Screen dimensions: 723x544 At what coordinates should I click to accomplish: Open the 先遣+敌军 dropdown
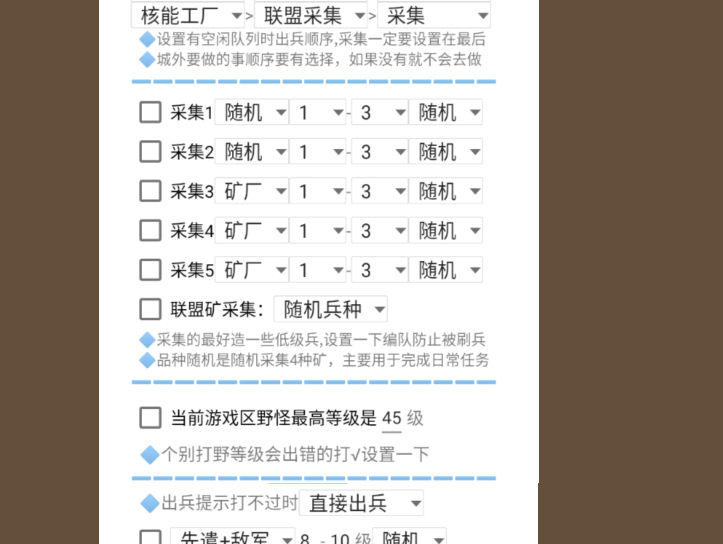click(233, 540)
